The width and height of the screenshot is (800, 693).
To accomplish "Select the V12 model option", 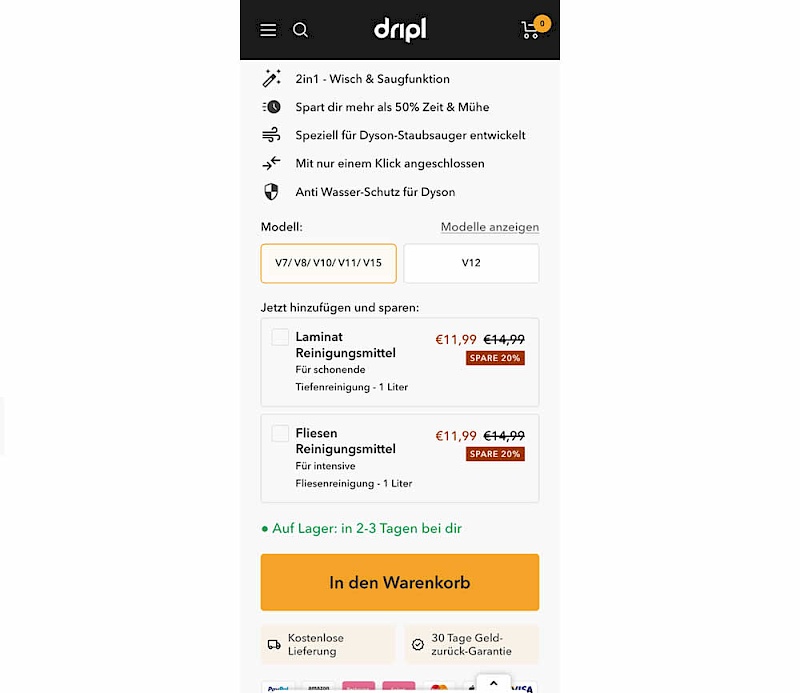I will [471, 263].
